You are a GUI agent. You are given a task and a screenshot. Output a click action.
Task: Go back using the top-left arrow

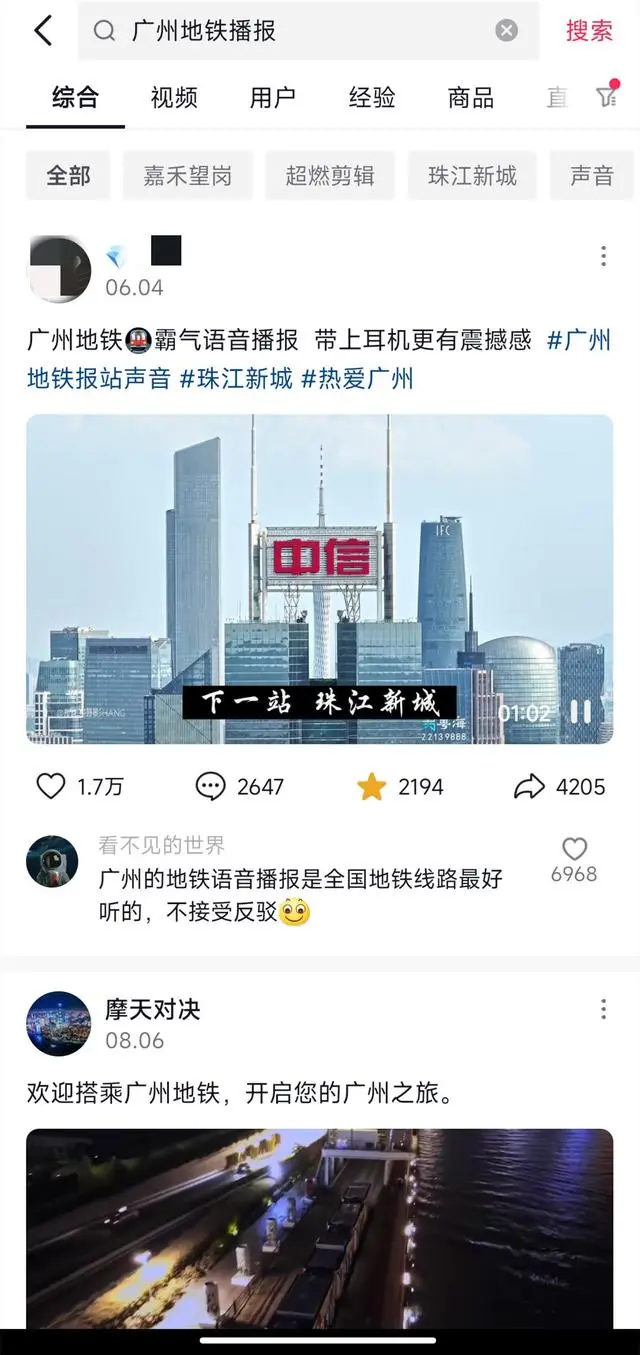pyautogui.click(x=42, y=31)
